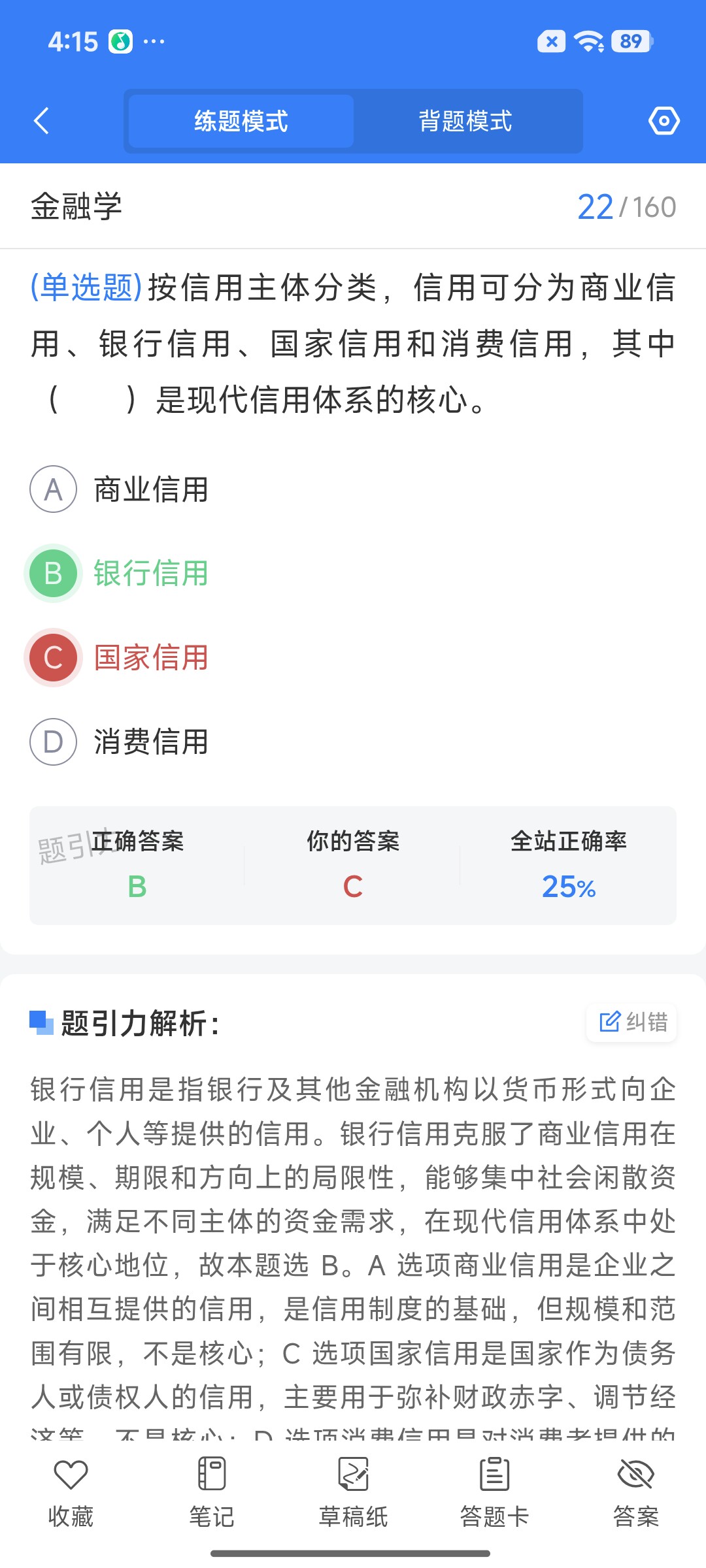706x1568 pixels.
Task: Switch to 练题模式 tab
Action: coord(241,121)
